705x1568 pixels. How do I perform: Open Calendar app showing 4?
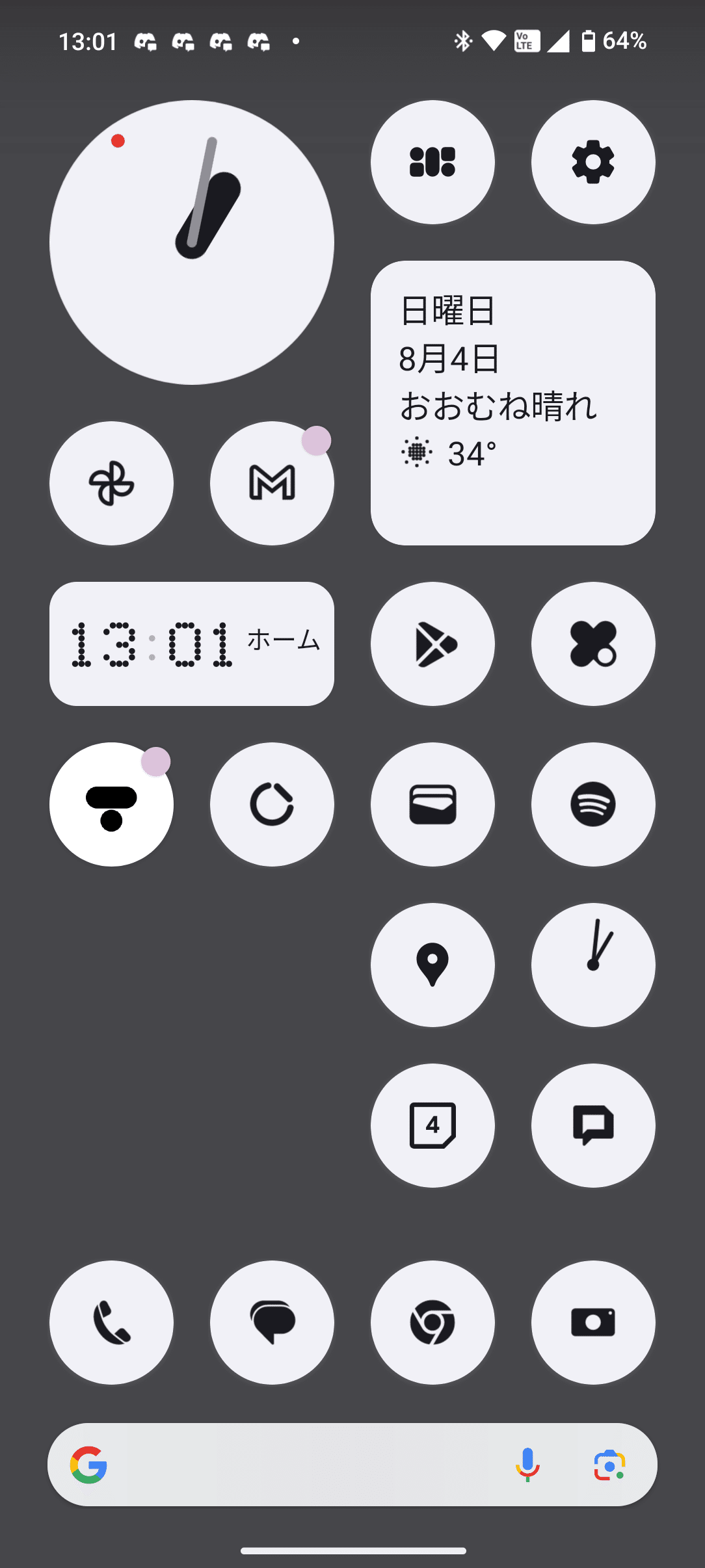tap(432, 1125)
